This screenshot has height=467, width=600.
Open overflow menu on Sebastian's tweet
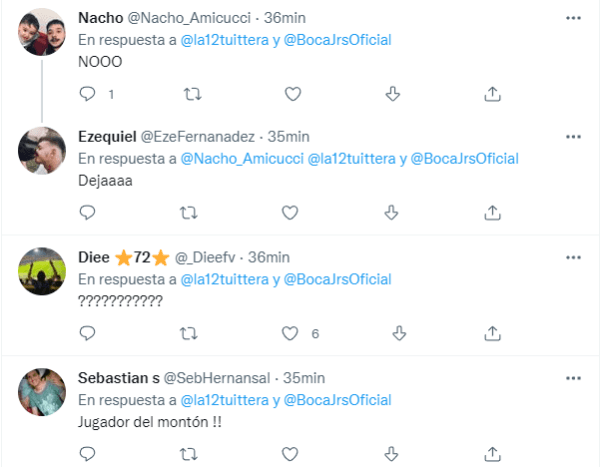(573, 378)
